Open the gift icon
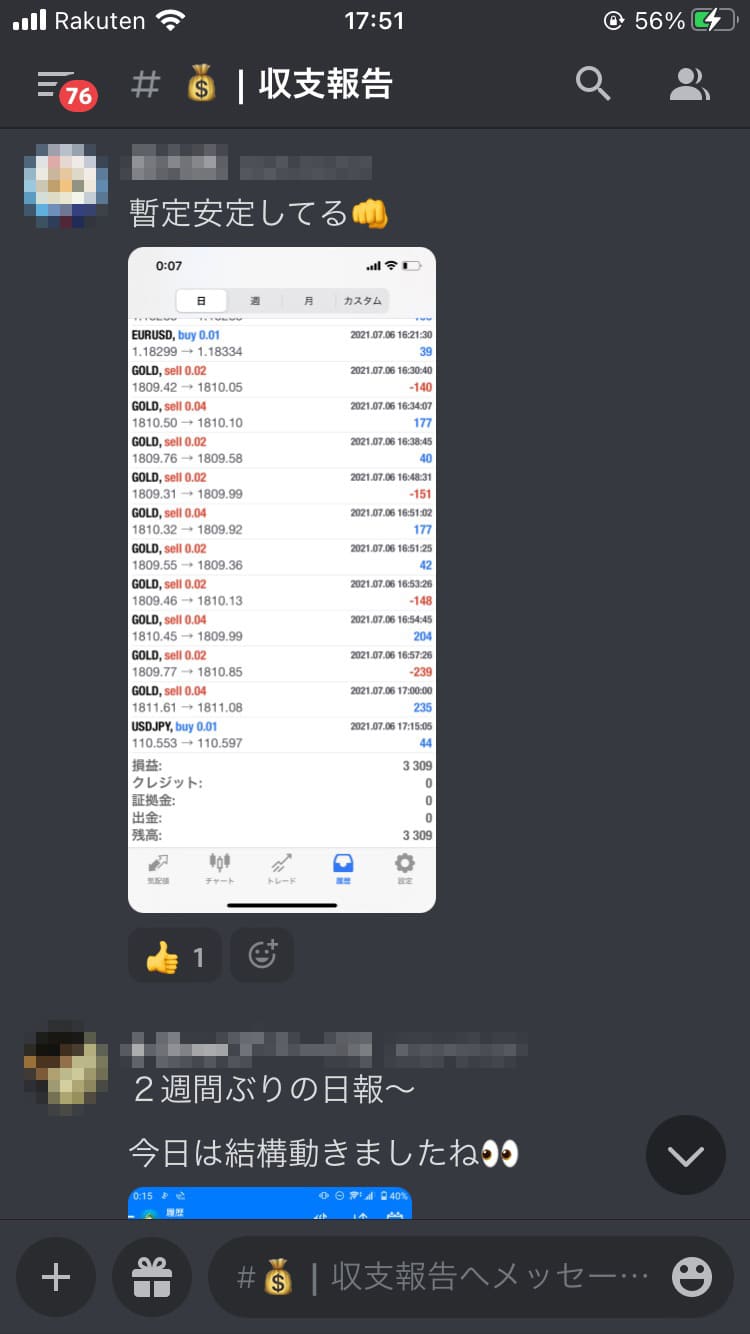 pyautogui.click(x=152, y=1277)
